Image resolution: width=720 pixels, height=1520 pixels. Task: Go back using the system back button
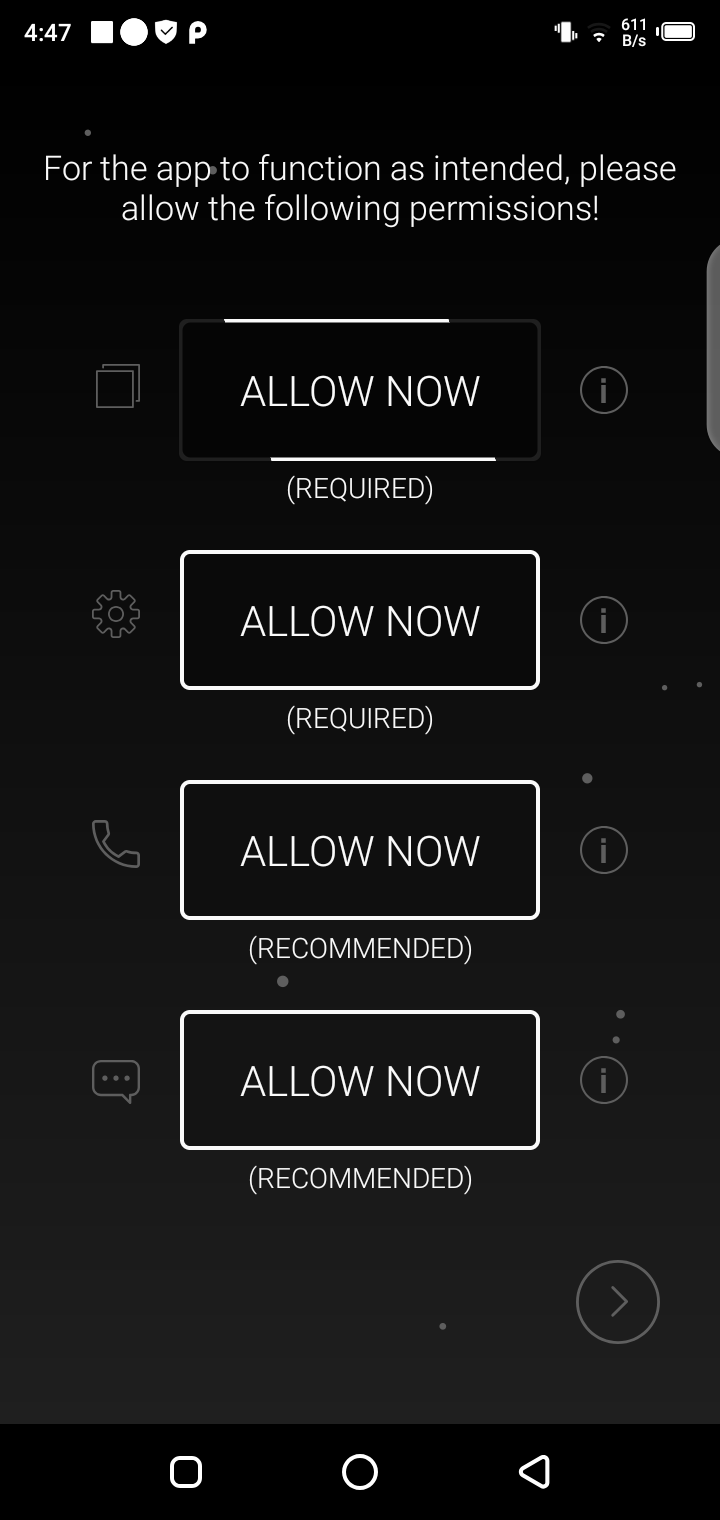(x=534, y=1471)
